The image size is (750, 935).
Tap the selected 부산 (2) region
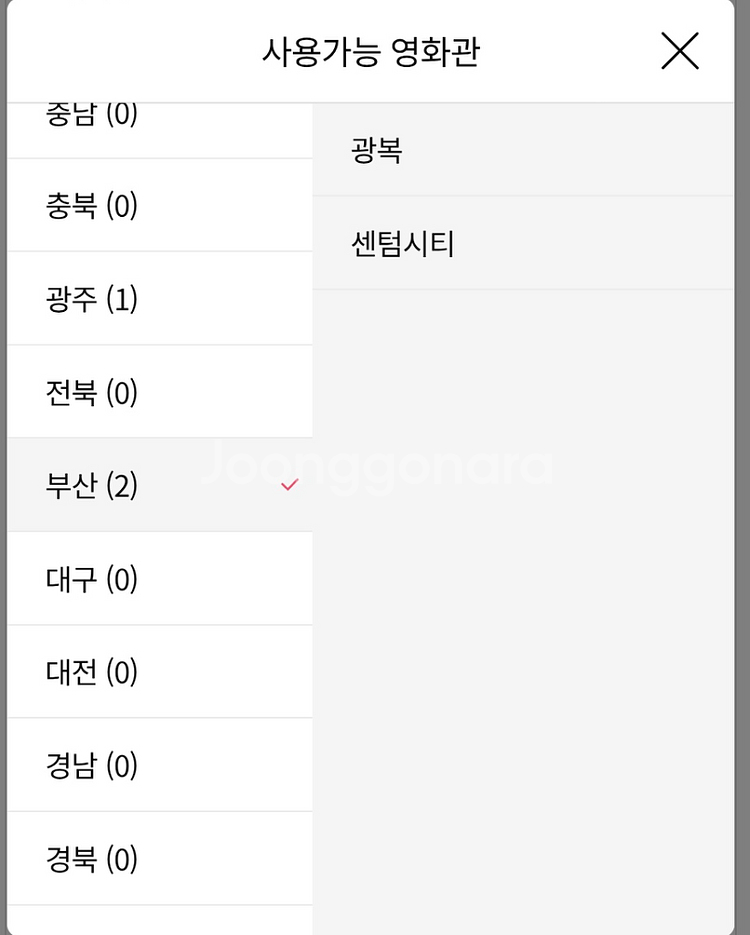click(x=160, y=485)
